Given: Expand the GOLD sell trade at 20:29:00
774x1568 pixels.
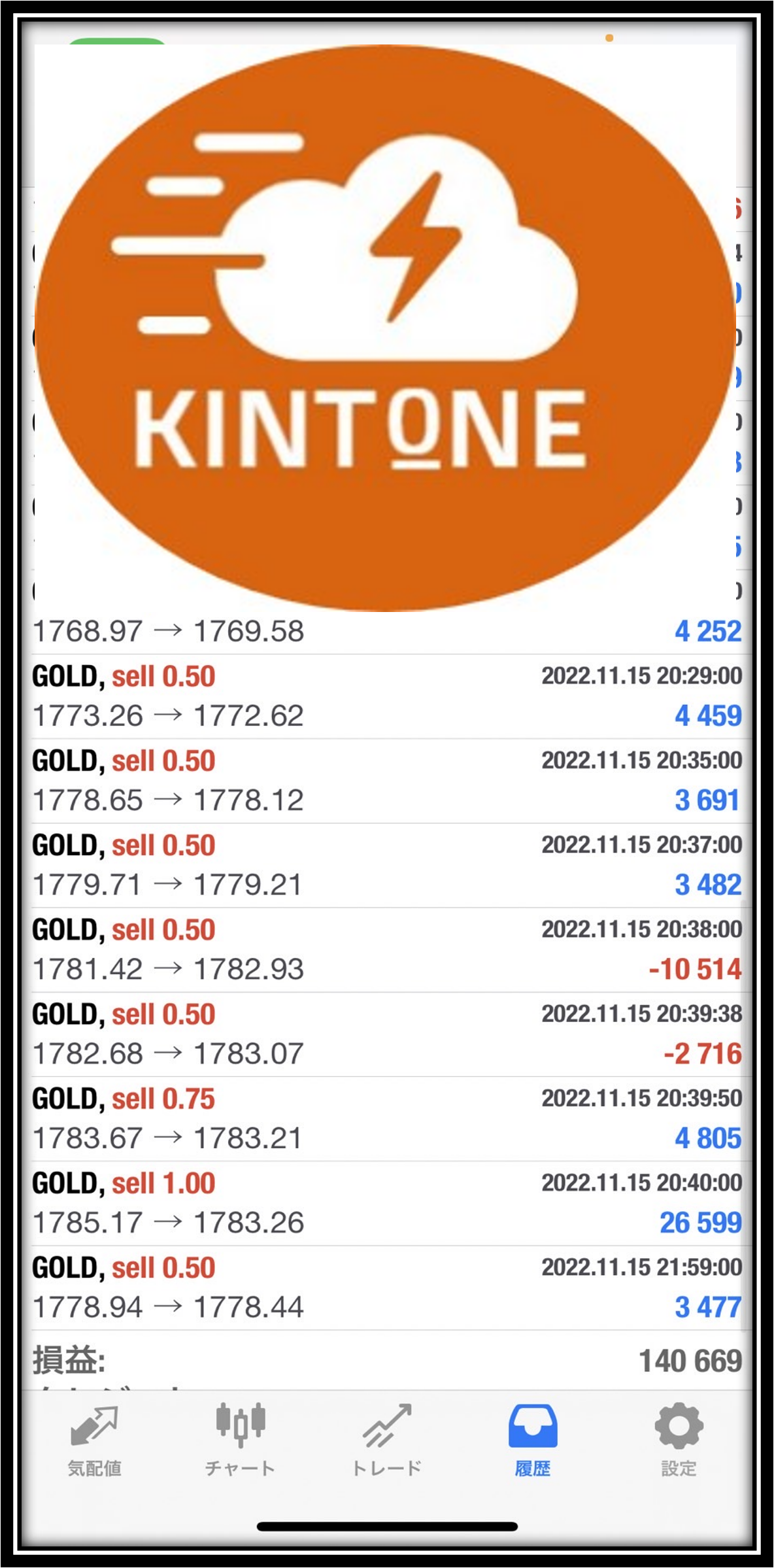Looking at the screenshot, I should [387, 696].
